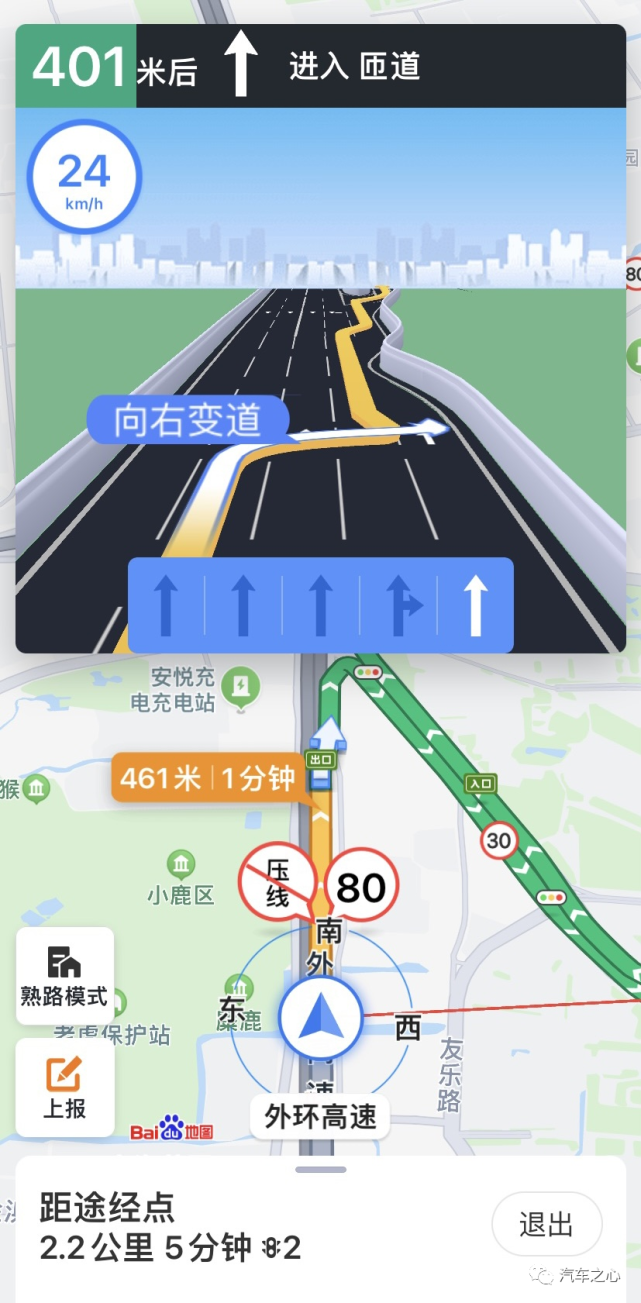Tap the 安悦充电充电站 charging station marker

point(241,686)
